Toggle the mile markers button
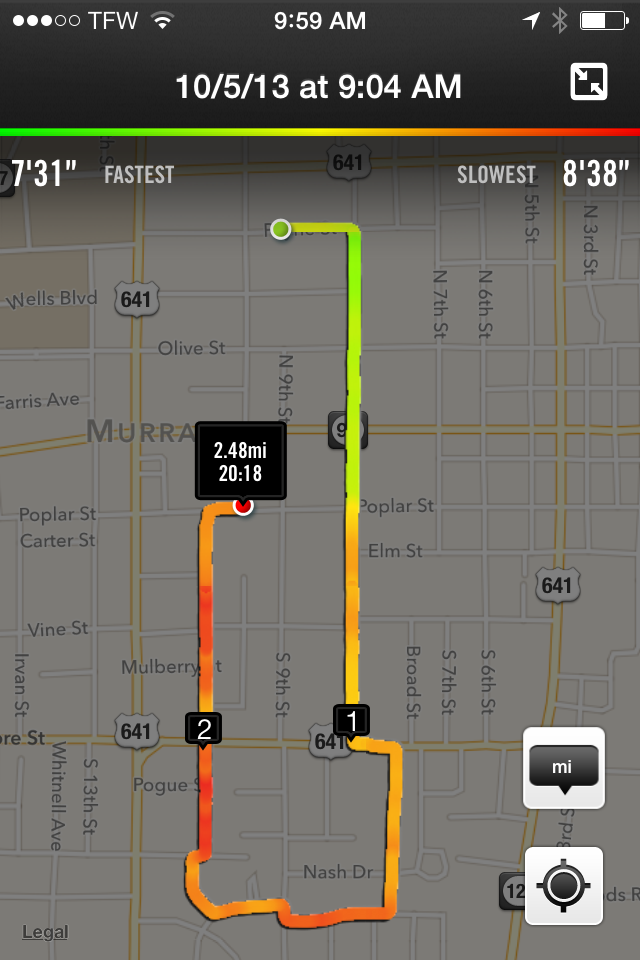The height and width of the screenshot is (960, 640). click(563, 768)
